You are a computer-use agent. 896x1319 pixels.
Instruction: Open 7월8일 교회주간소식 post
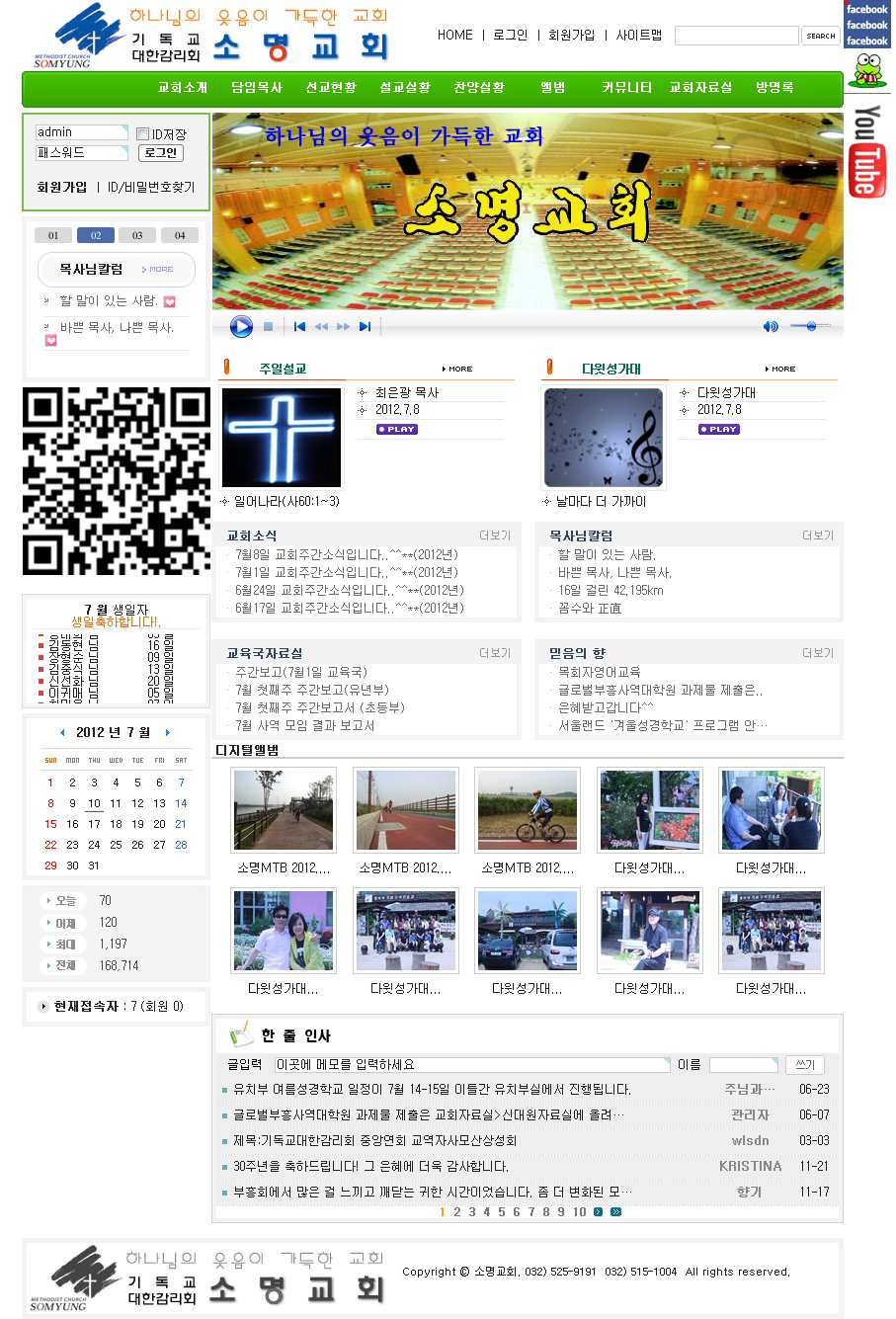tap(346, 555)
